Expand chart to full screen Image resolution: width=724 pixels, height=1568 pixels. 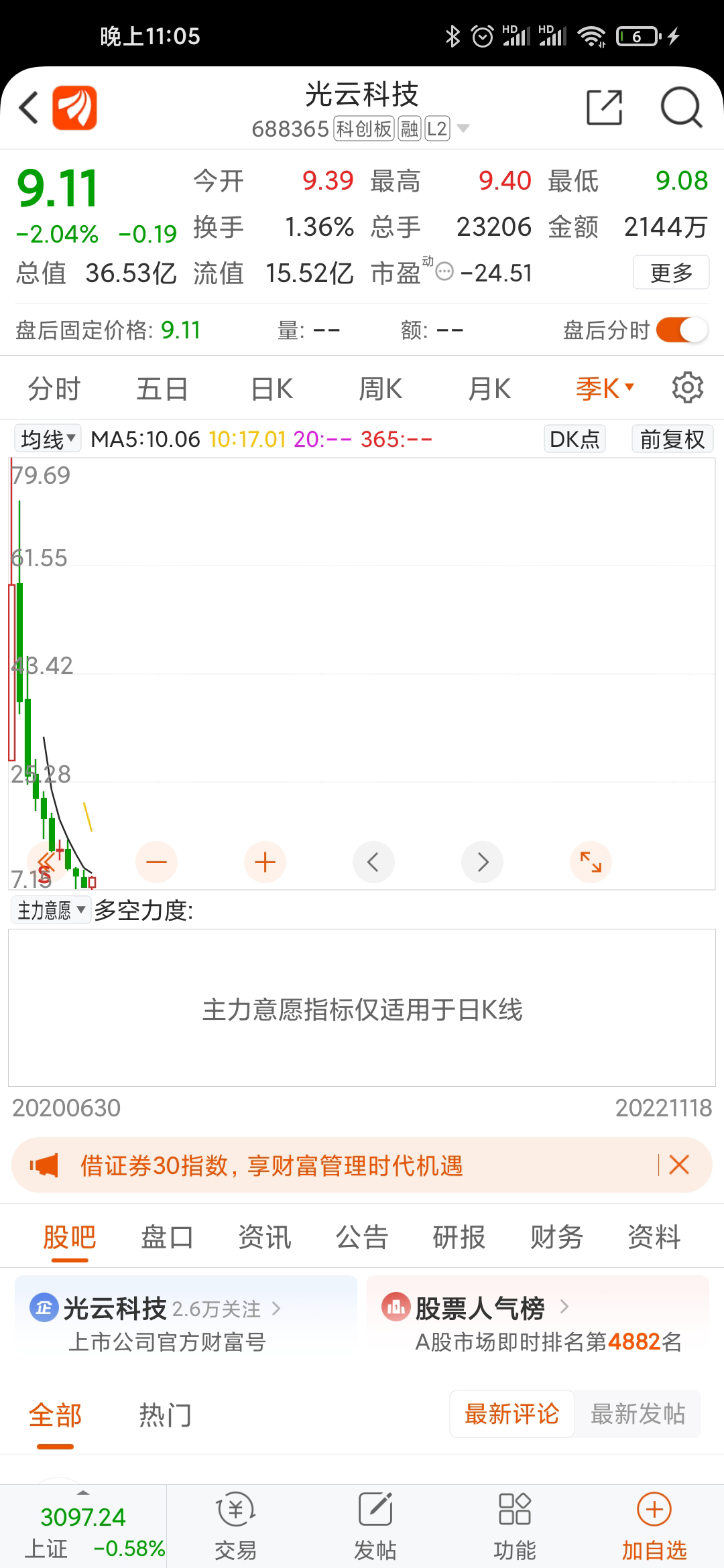pyautogui.click(x=591, y=862)
